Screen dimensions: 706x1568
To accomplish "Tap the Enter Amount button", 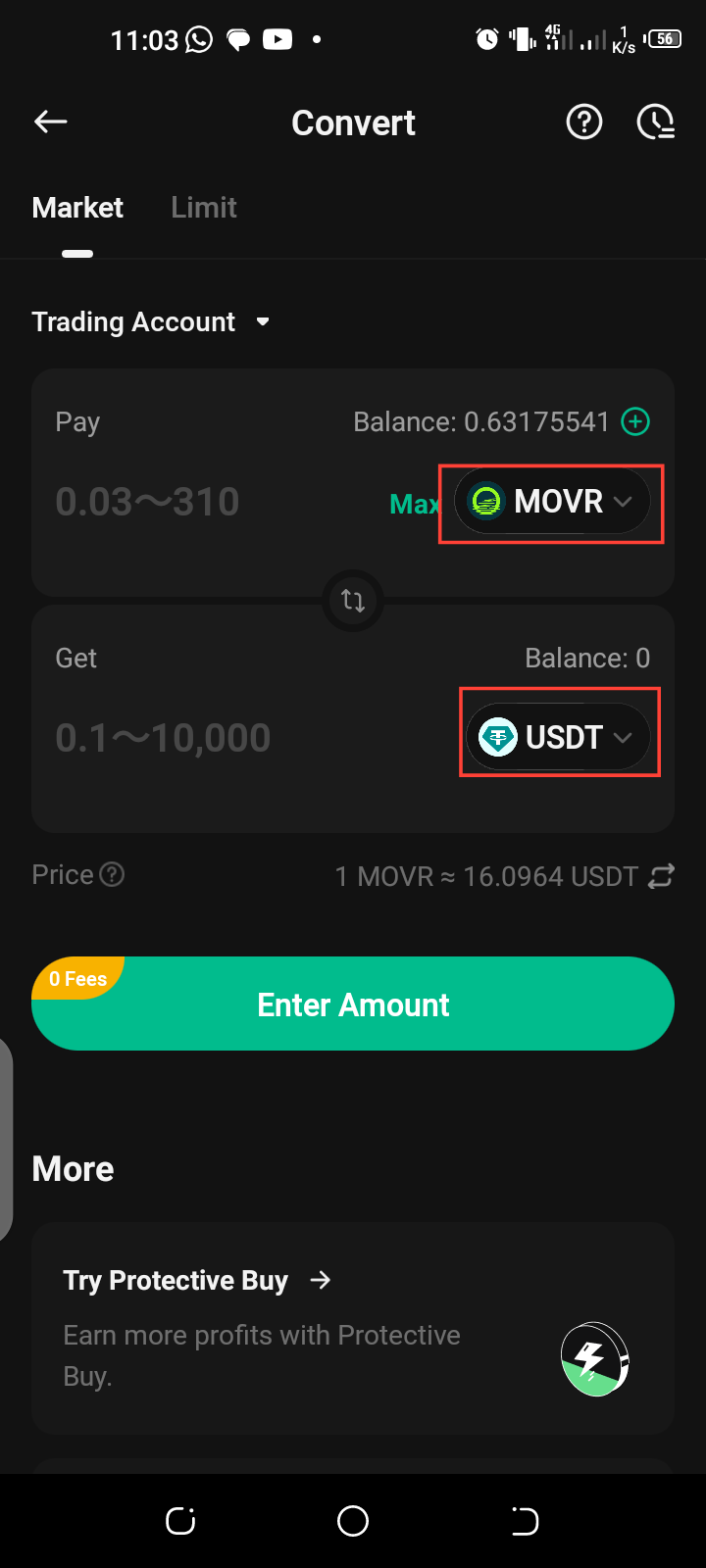I will 353,1004.
